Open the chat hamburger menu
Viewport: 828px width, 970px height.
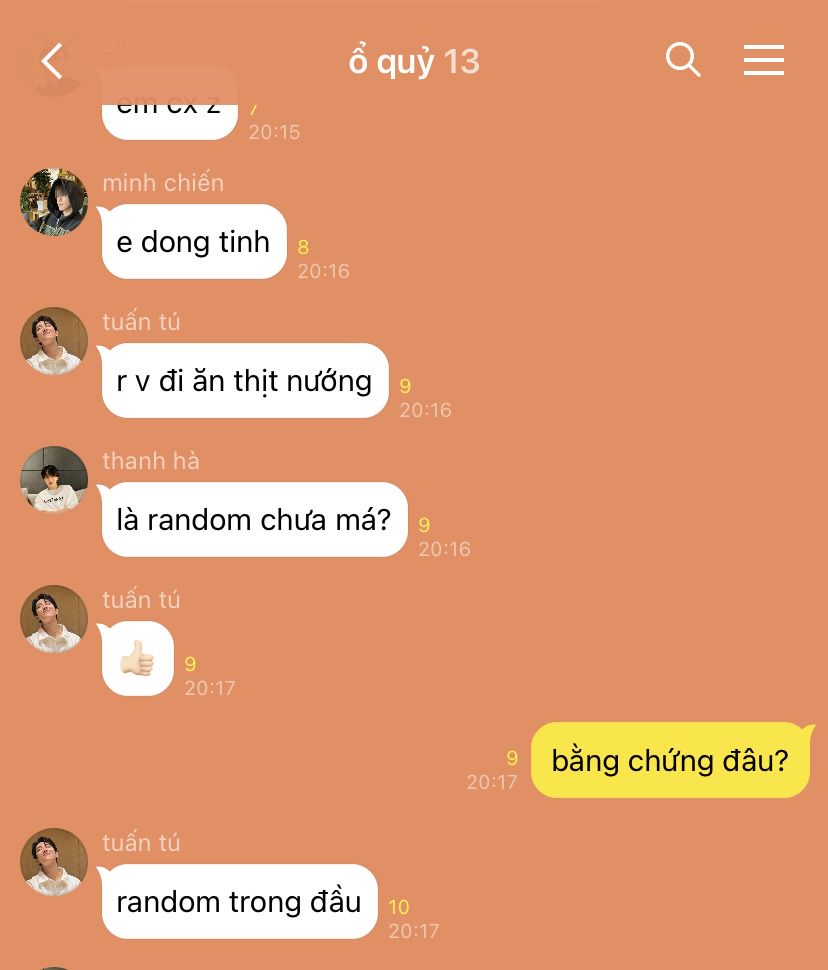tap(763, 60)
